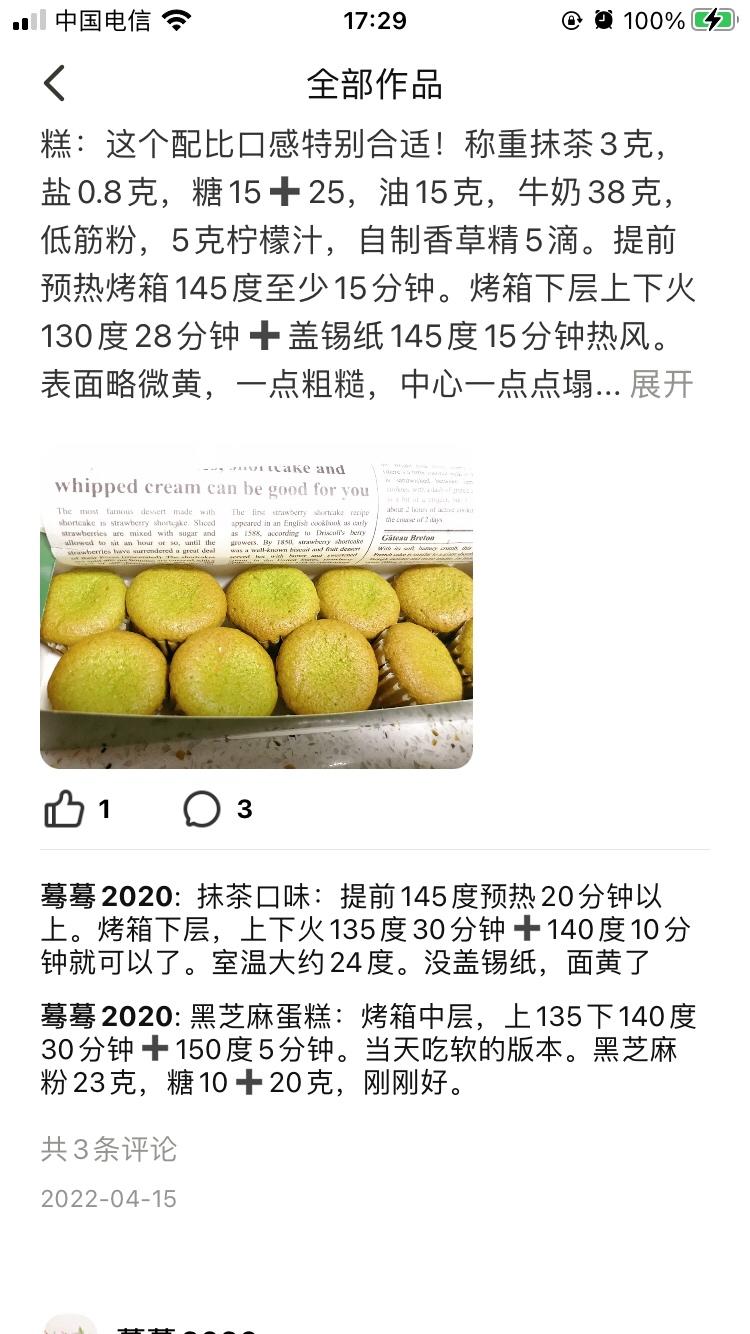Screen dimensions: 750x1334
Task: Tap the alarm clock status icon
Action: coord(603,19)
